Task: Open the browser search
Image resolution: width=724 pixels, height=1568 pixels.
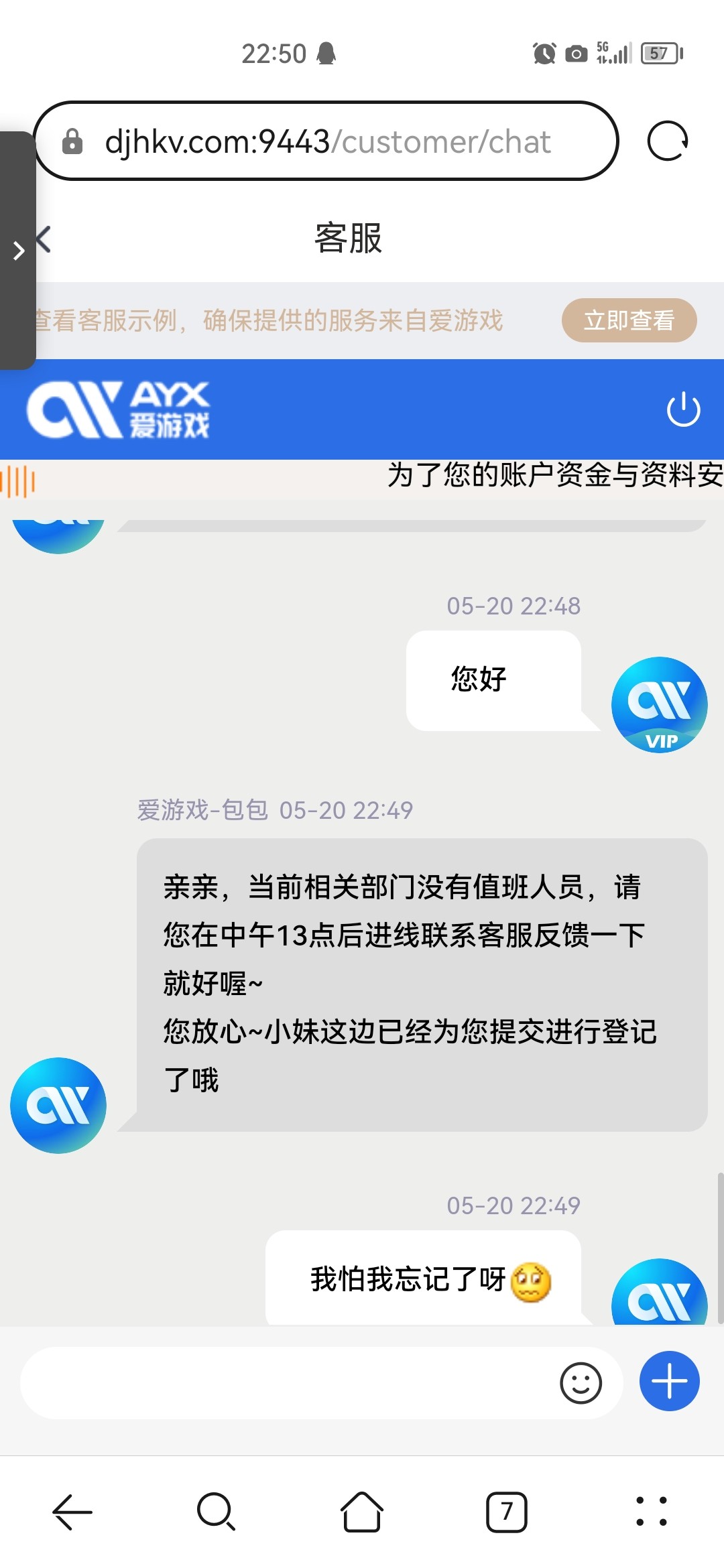Action: coord(216,1512)
